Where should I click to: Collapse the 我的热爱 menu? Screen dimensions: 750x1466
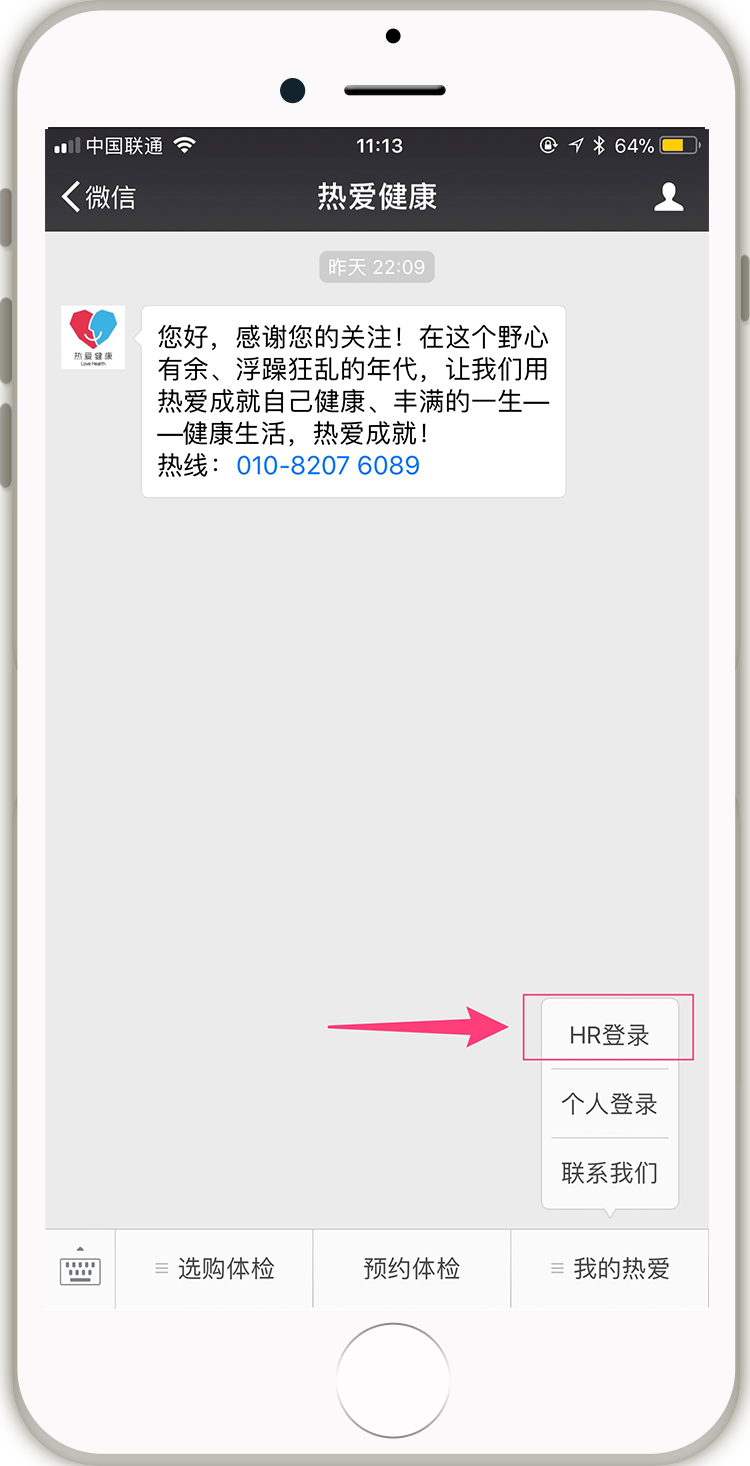pos(610,1270)
